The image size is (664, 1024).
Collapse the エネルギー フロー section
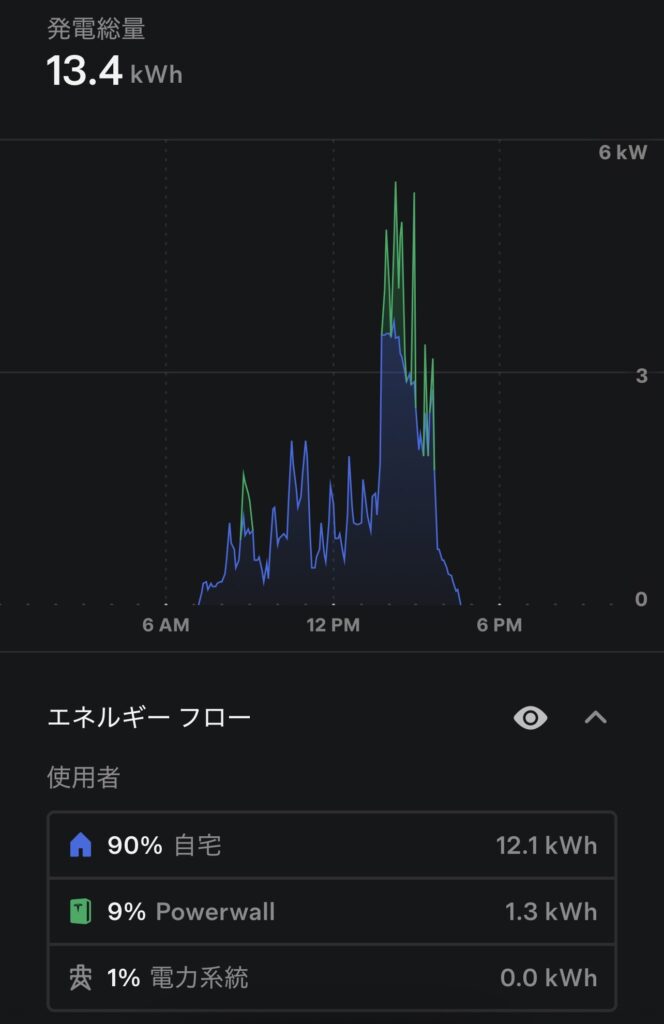coord(596,717)
